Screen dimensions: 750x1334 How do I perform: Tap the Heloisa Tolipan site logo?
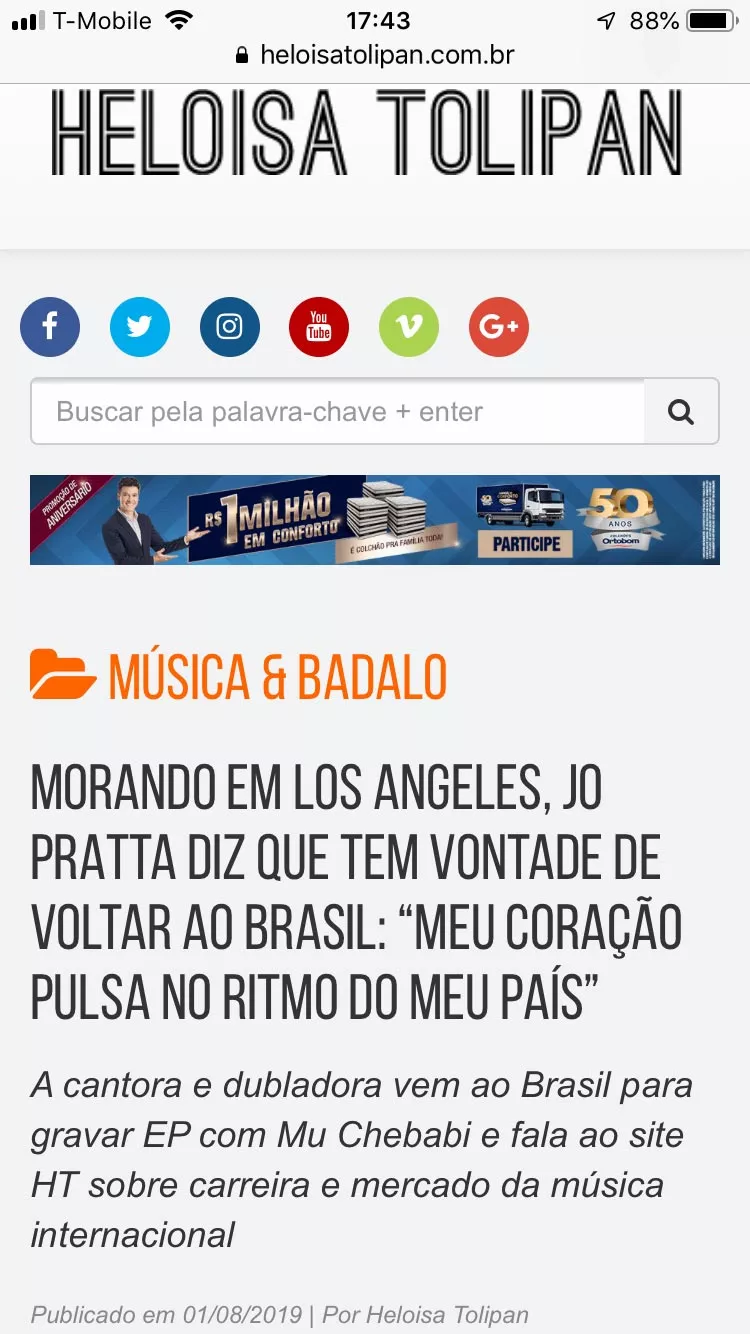(x=367, y=133)
